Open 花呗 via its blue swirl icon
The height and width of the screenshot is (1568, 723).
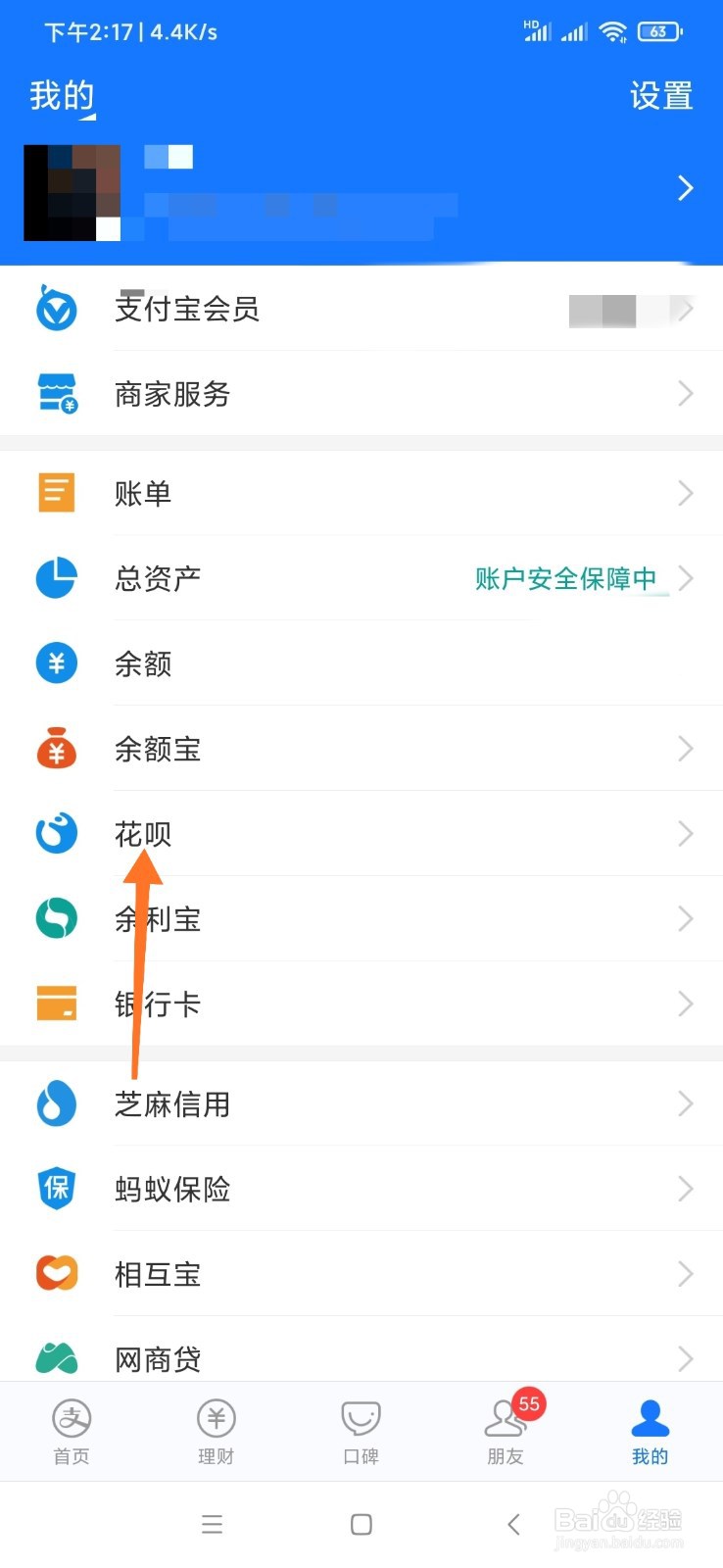pyautogui.click(x=56, y=833)
